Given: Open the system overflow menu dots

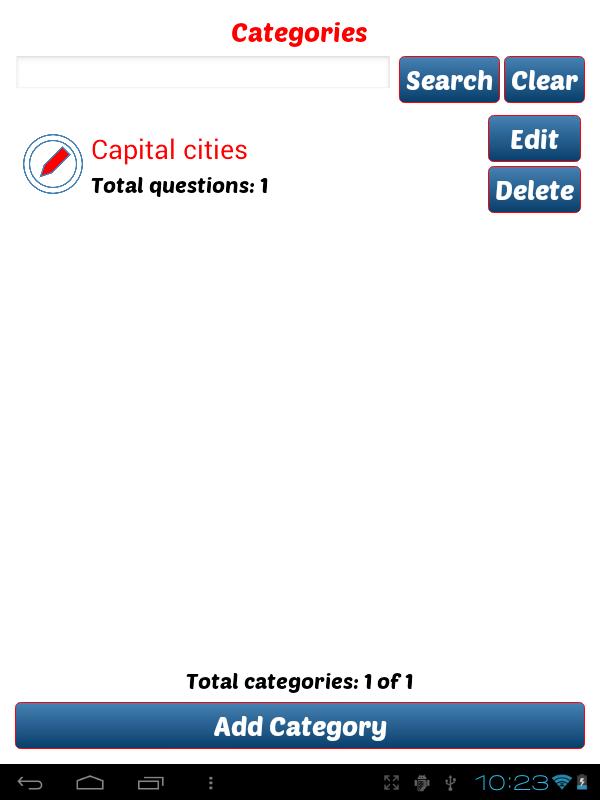Looking at the screenshot, I should click(210, 783).
